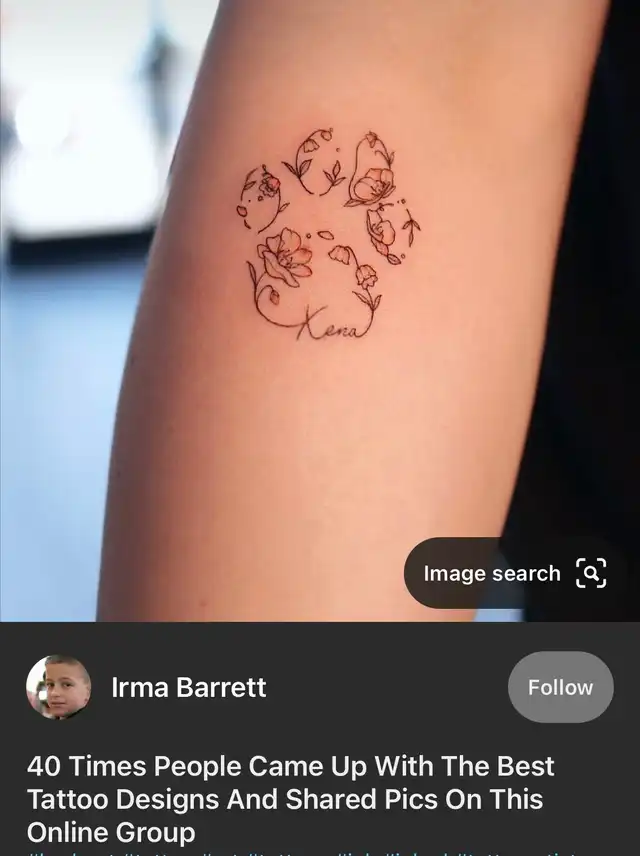Open Irma Barrett's profile picture
640x856 pixels.
(x=58, y=688)
